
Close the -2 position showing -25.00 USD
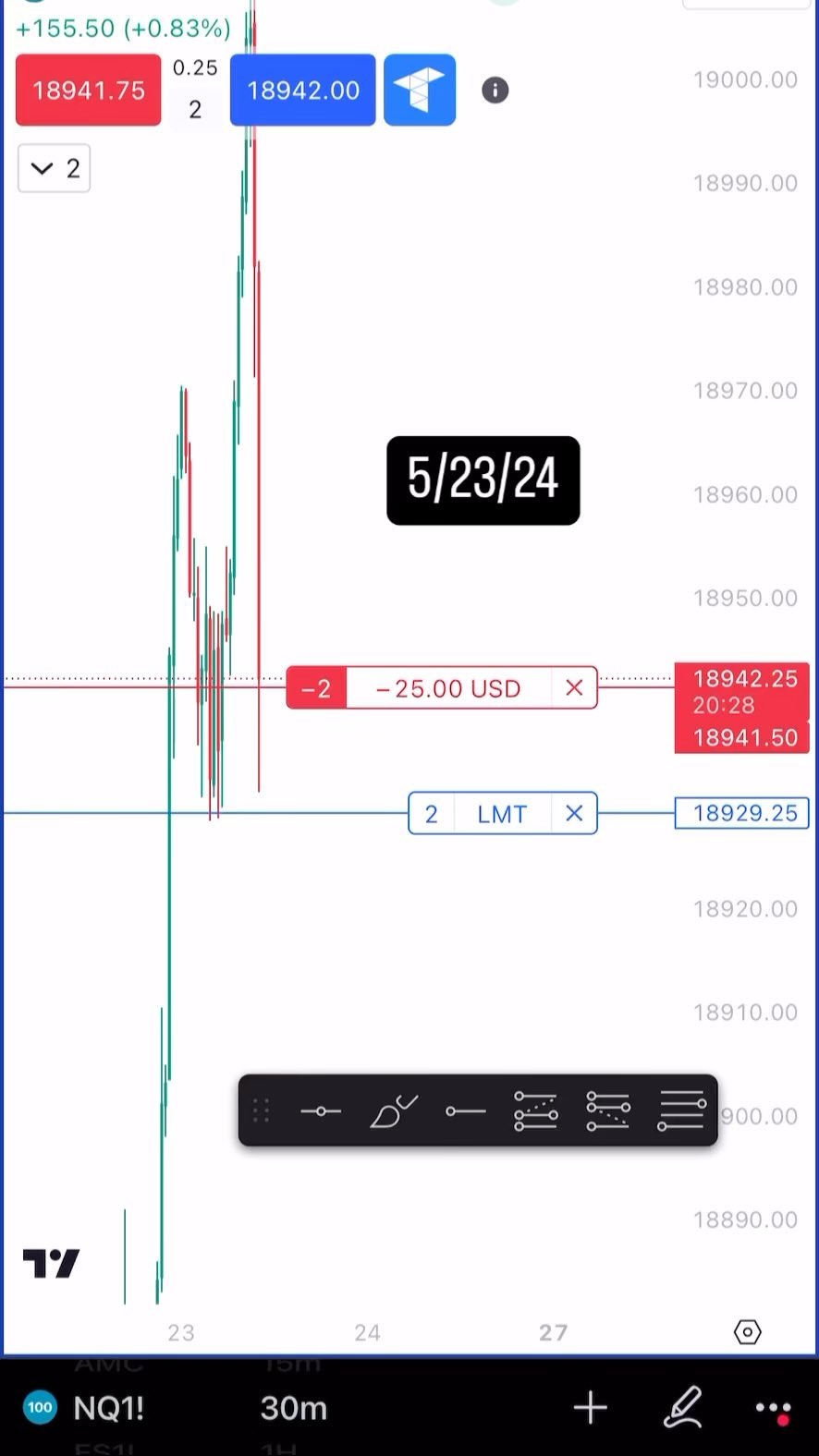[x=574, y=688]
